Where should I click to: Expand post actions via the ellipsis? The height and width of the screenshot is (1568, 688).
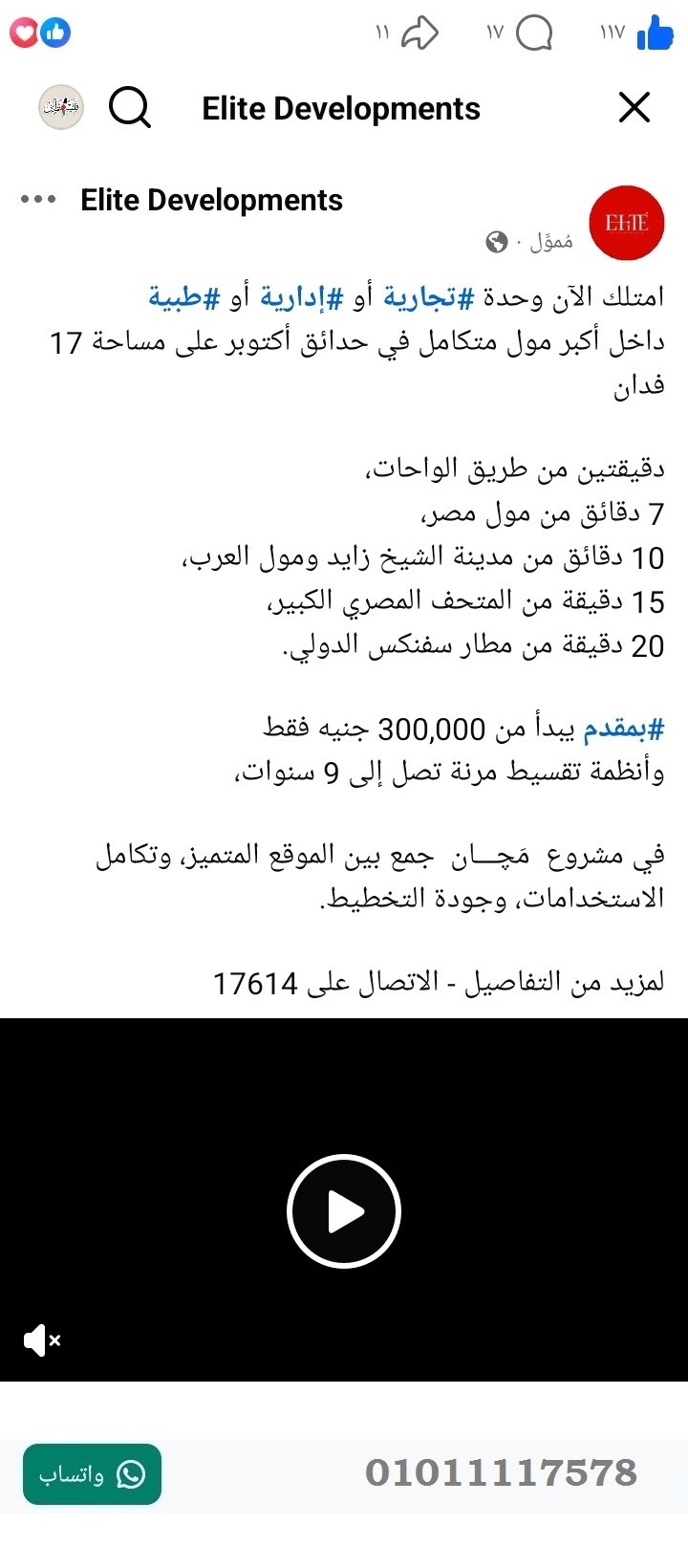38,199
